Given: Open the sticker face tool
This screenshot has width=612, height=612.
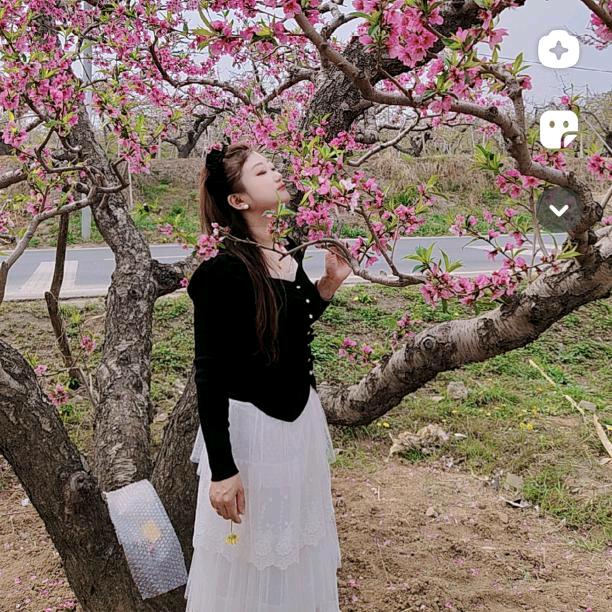Looking at the screenshot, I should [x=558, y=129].
